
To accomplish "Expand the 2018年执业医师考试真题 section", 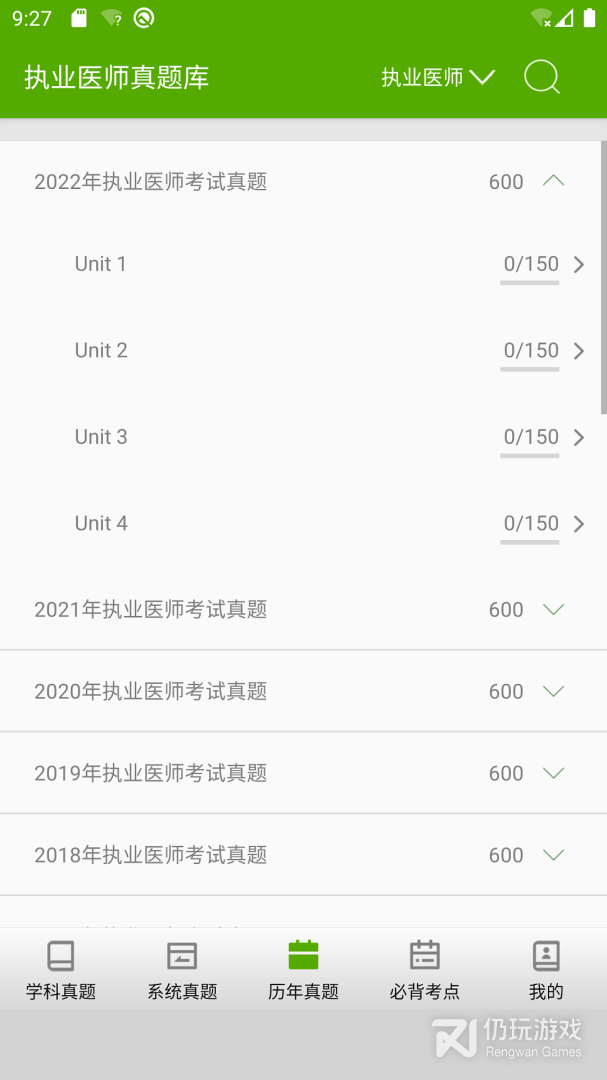I will (x=553, y=855).
